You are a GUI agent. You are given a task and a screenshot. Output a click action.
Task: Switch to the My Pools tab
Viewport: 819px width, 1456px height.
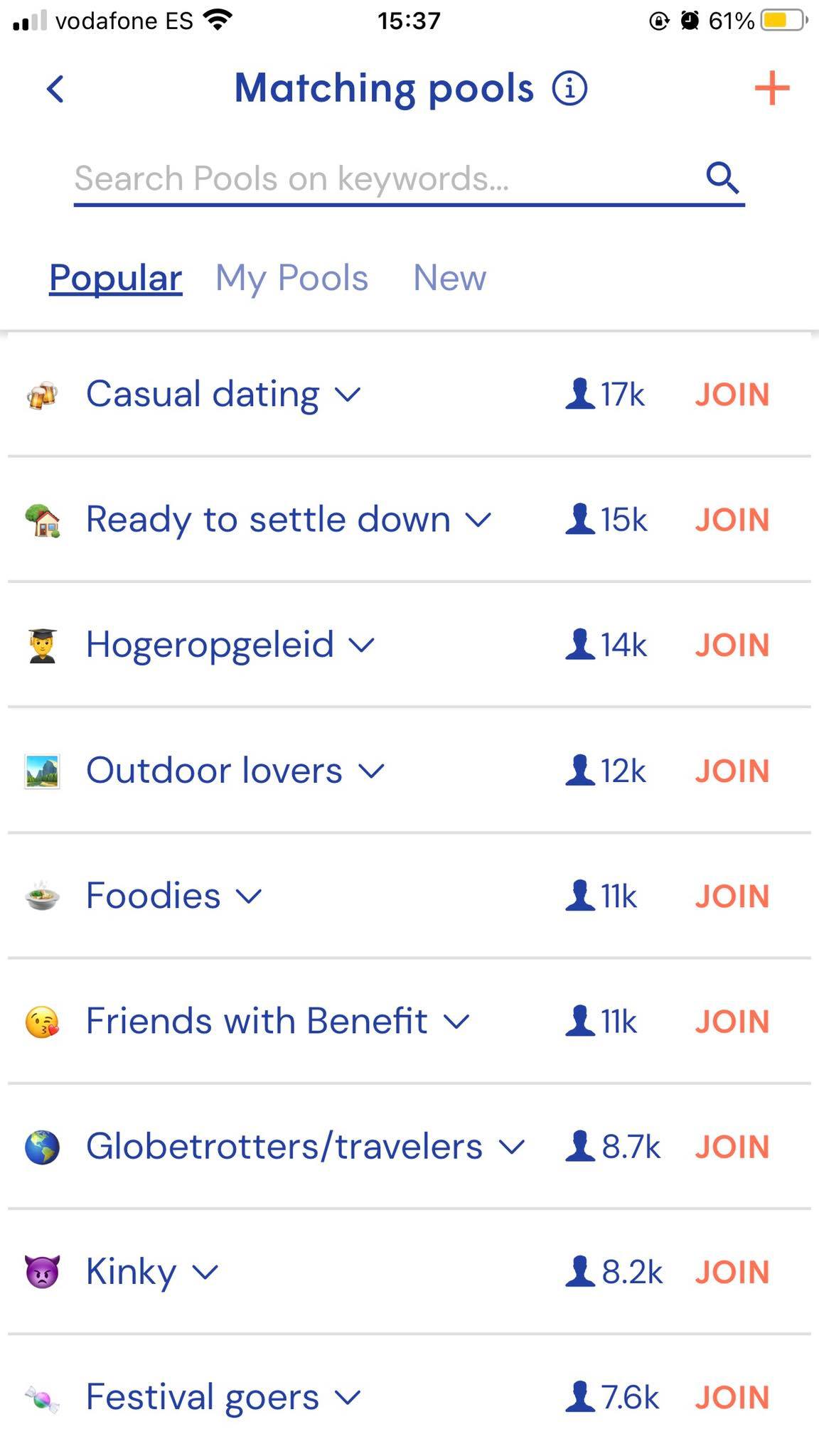pyautogui.click(x=291, y=277)
